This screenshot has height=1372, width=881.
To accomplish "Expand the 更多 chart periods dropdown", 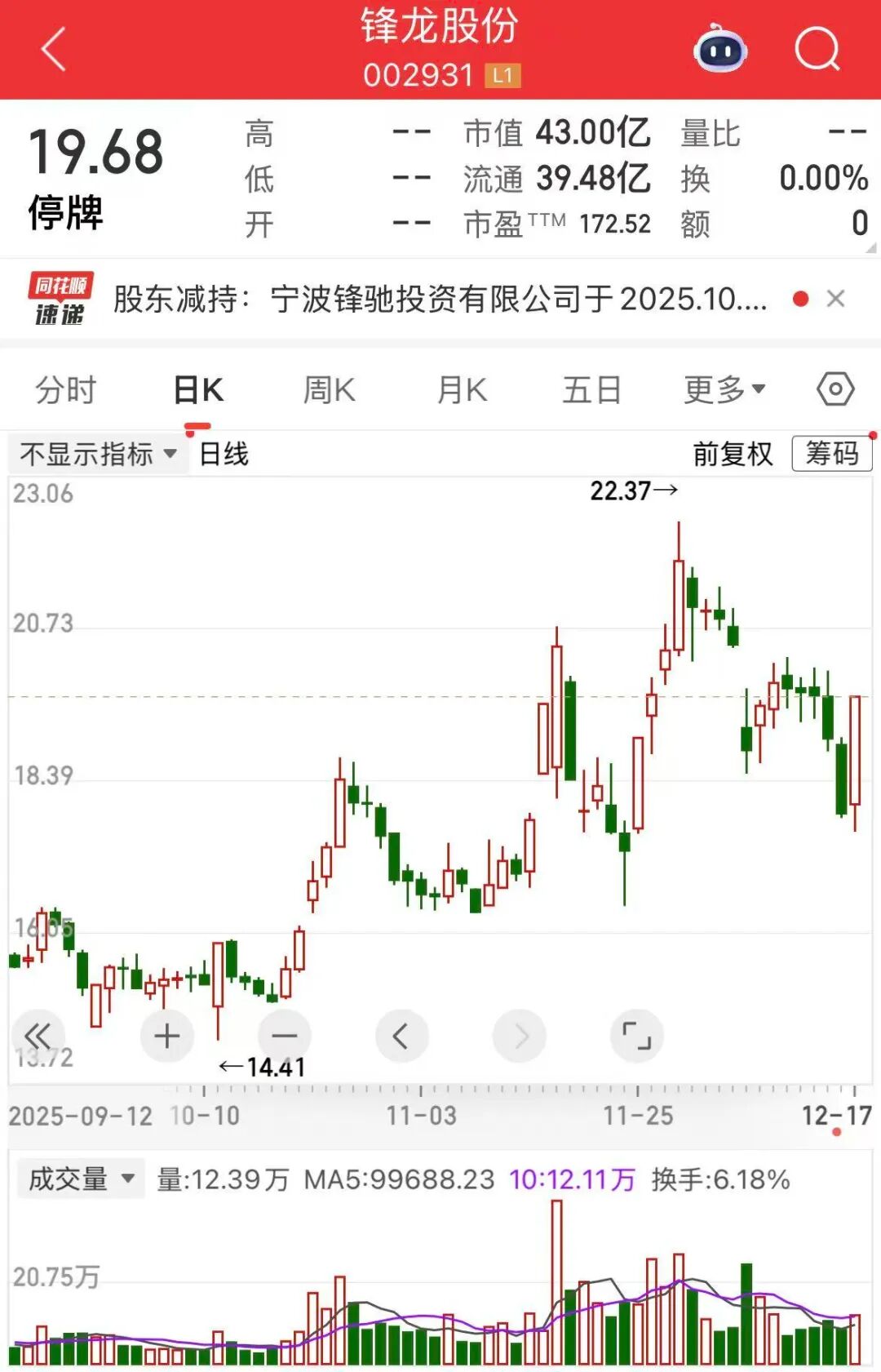I will click(x=724, y=390).
